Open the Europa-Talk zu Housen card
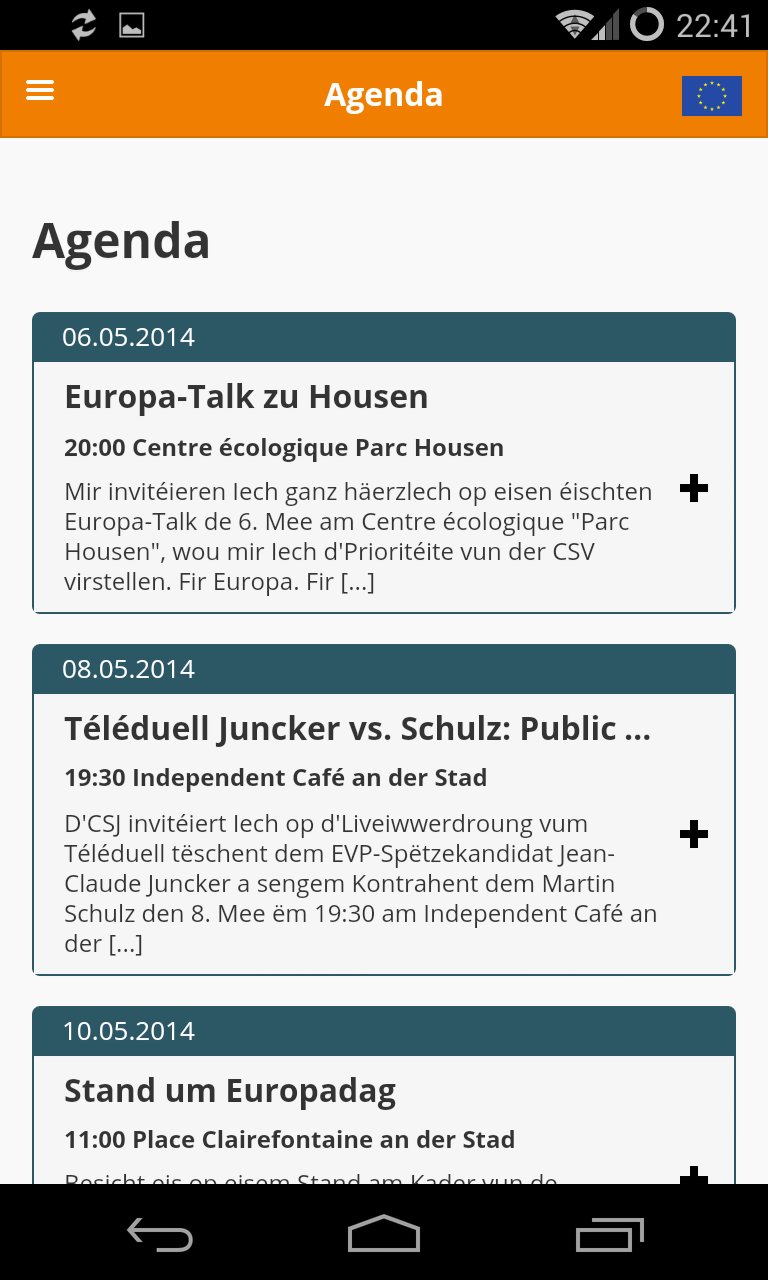768x1280 pixels. [384, 463]
